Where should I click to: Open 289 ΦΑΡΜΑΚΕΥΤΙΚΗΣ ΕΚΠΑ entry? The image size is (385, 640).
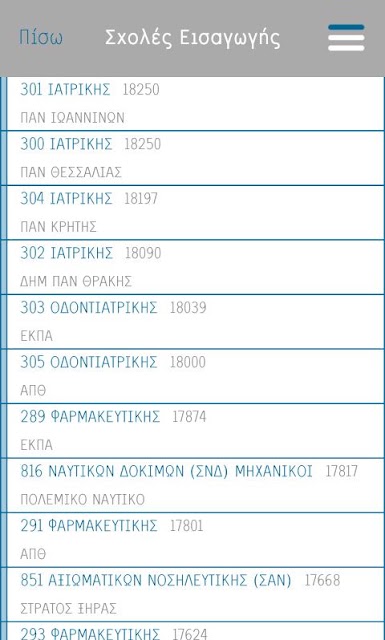(196, 431)
